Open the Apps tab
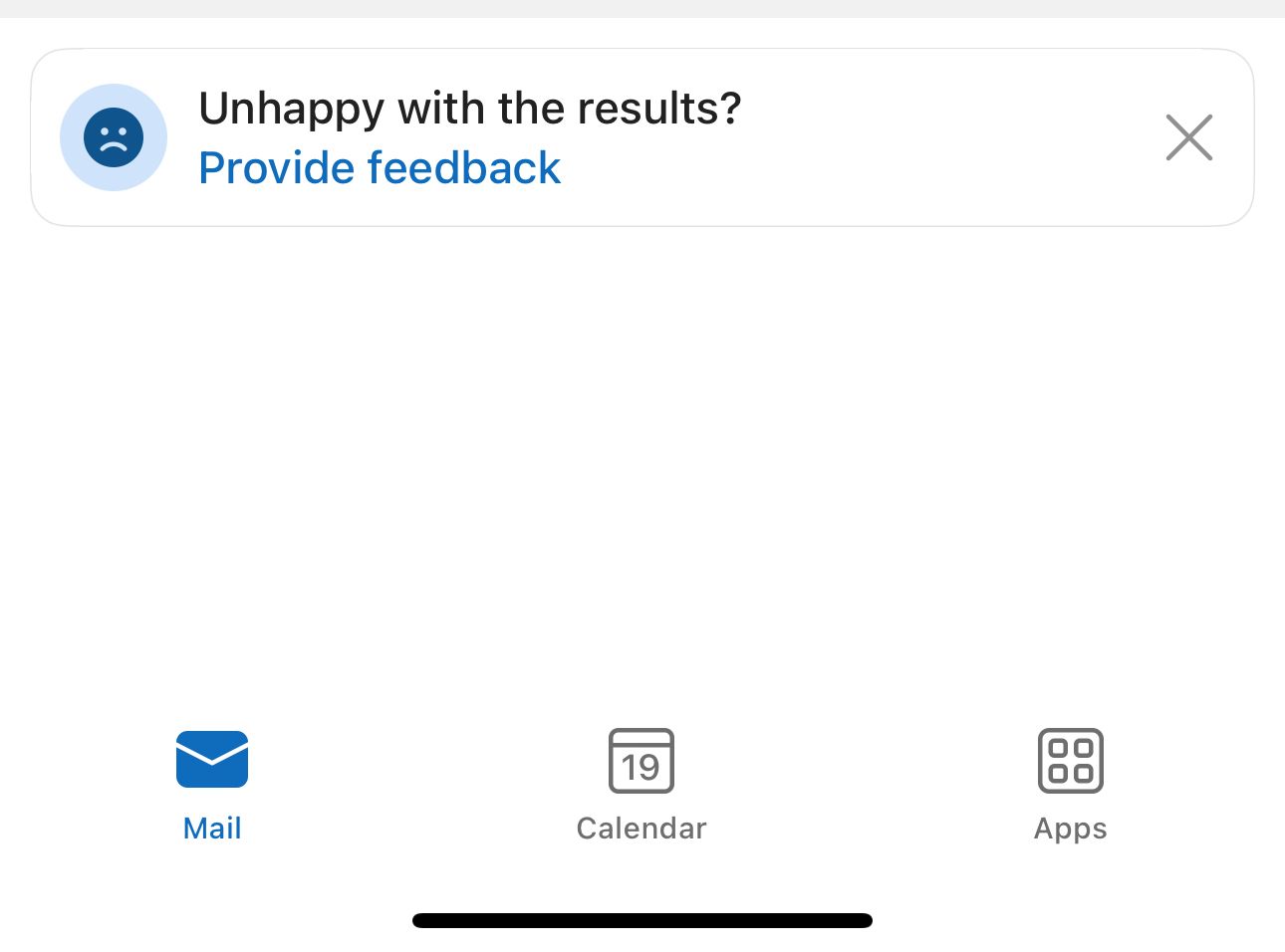 [x=1070, y=784]
